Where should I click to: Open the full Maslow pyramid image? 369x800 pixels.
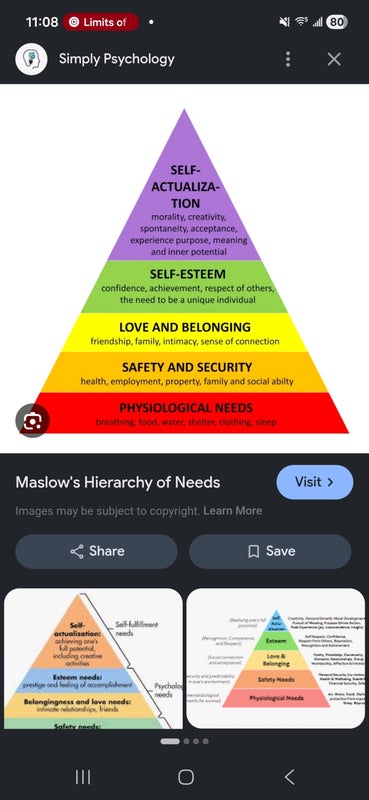point(184,268)
